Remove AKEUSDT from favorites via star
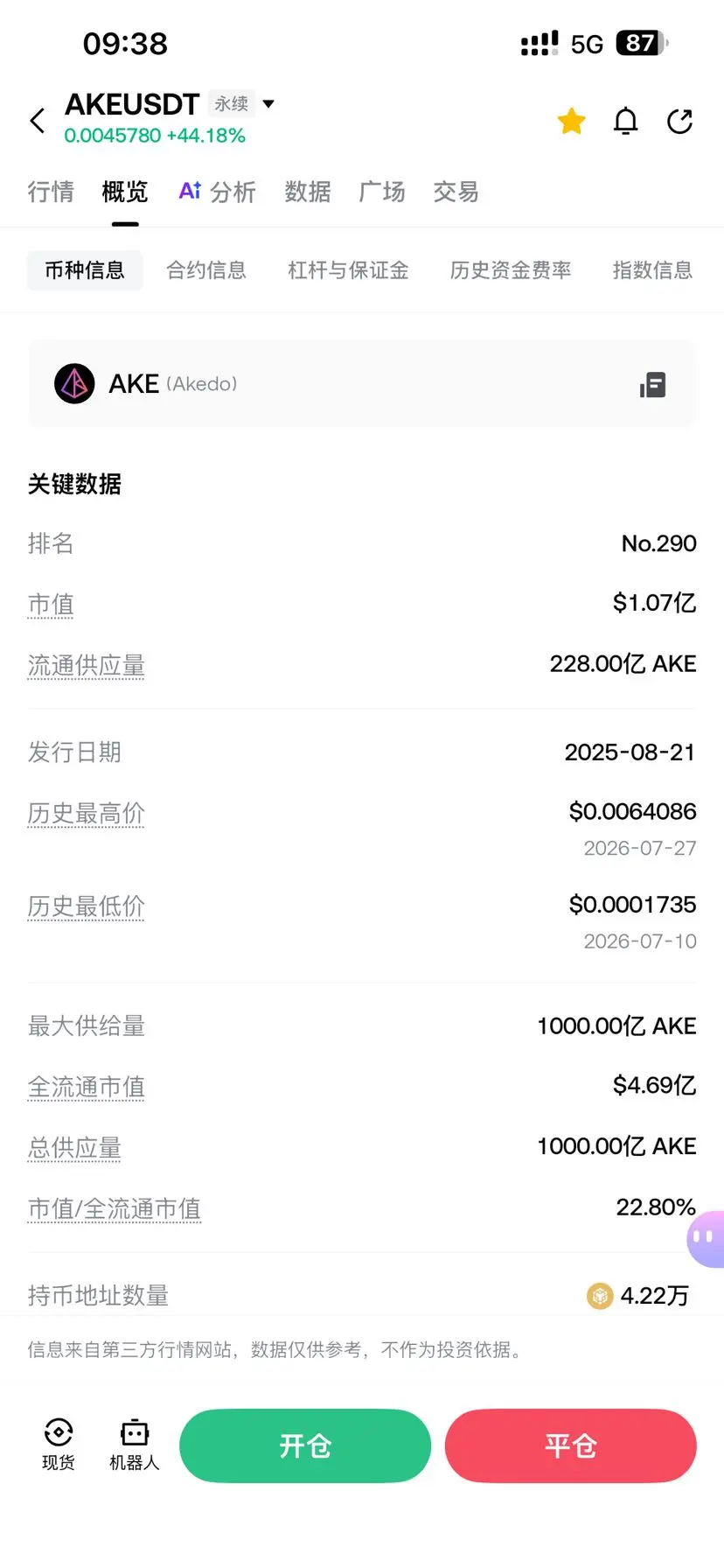This screenshot has height=1568, width=724. (571, 121)
